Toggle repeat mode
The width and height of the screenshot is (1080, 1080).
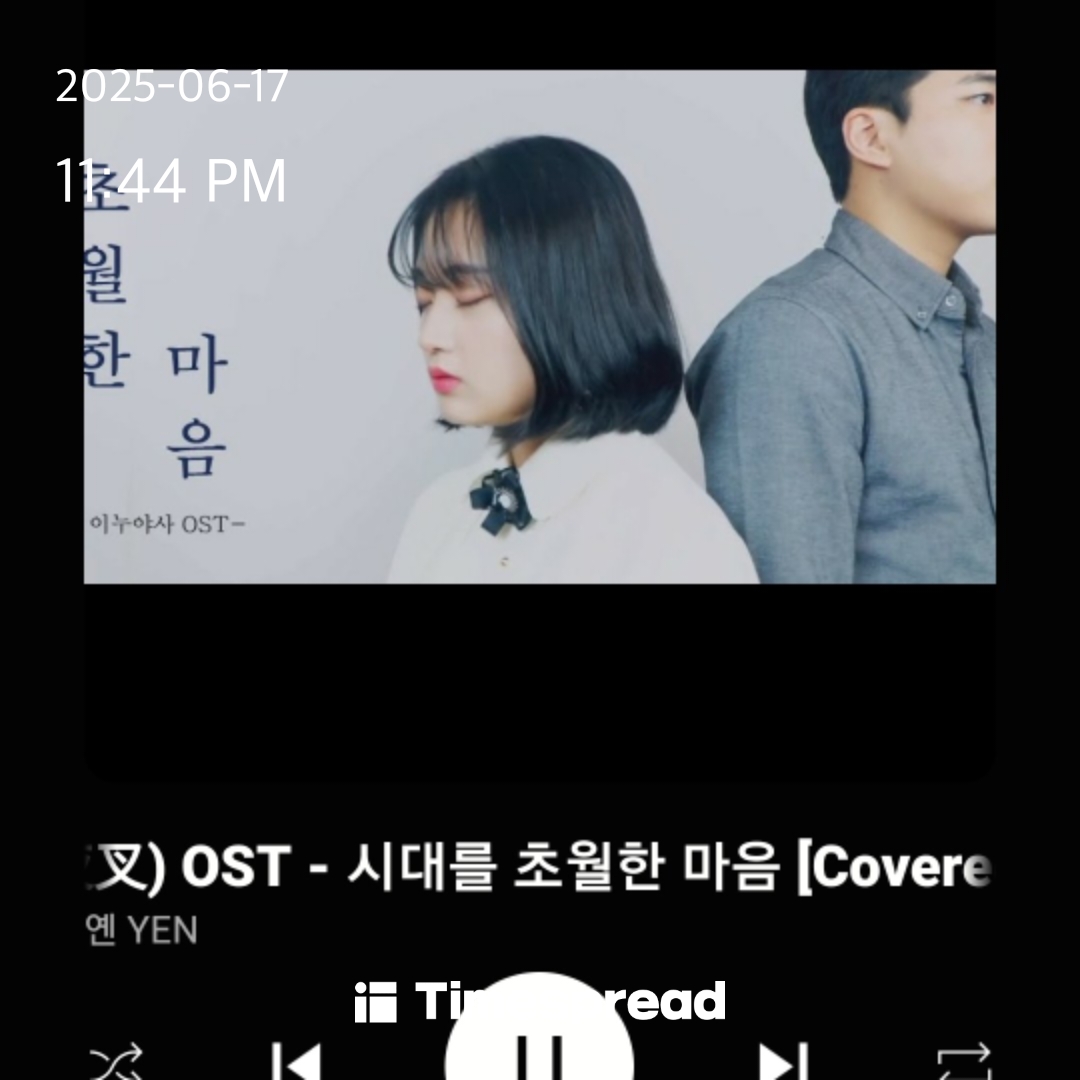pyautogui.click(x=963, y=1061)
